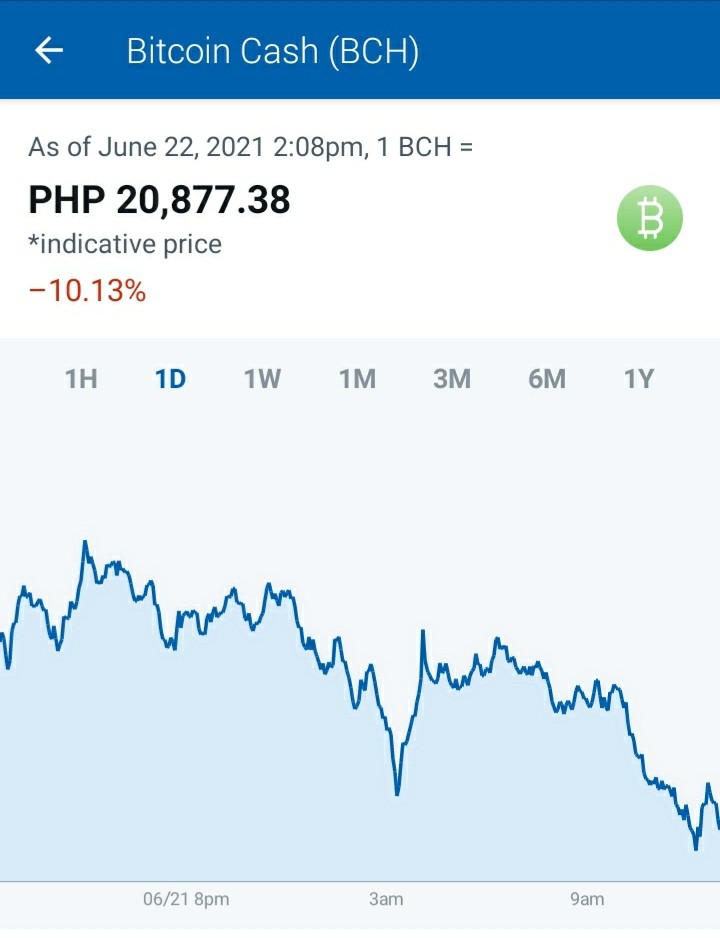Screen dimensions: 720x938
Task: Show the 1W price chart
Action: pyautogui.click(x=263, y=379)
